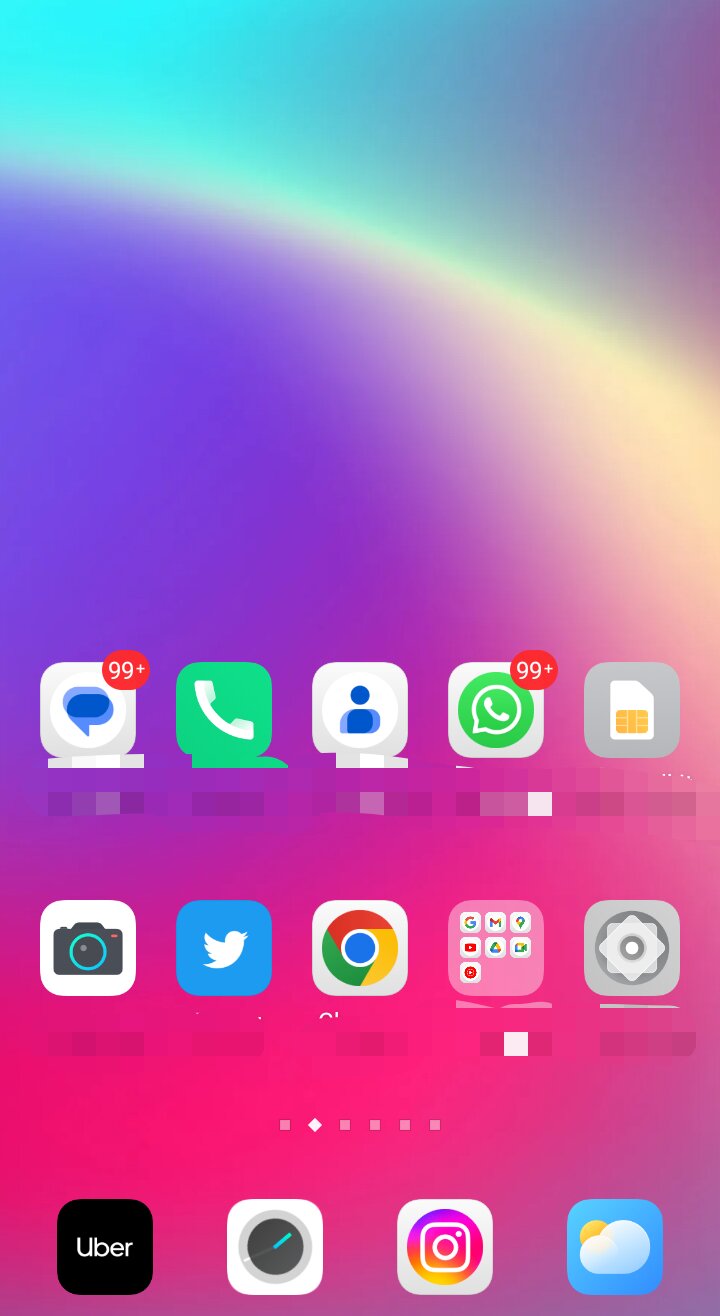Open the SIM toolkit app
The width and height of the screenshot is (720, 1316).
point(632,710)
